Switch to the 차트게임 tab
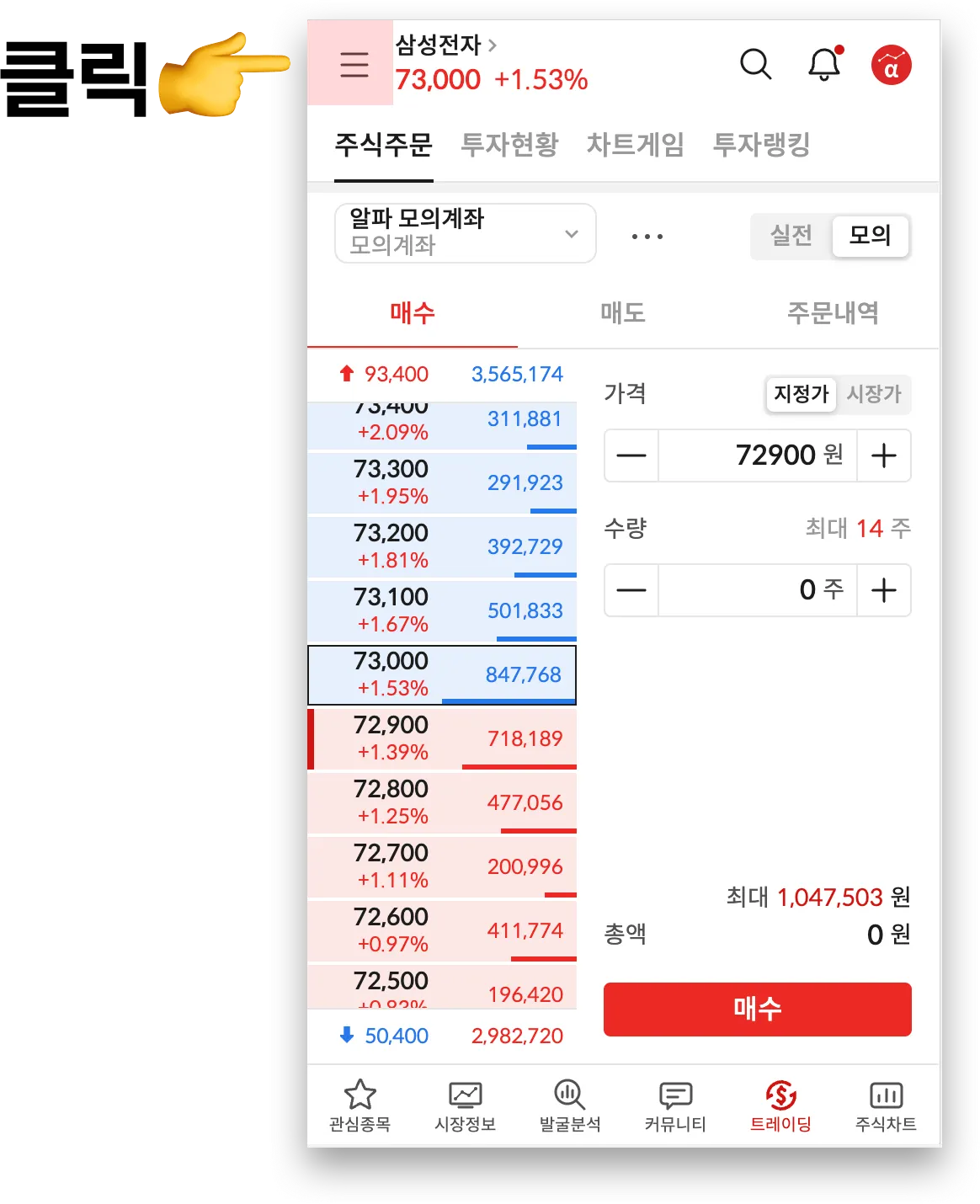Viewport: 980px width, 1204px height. 635,145
